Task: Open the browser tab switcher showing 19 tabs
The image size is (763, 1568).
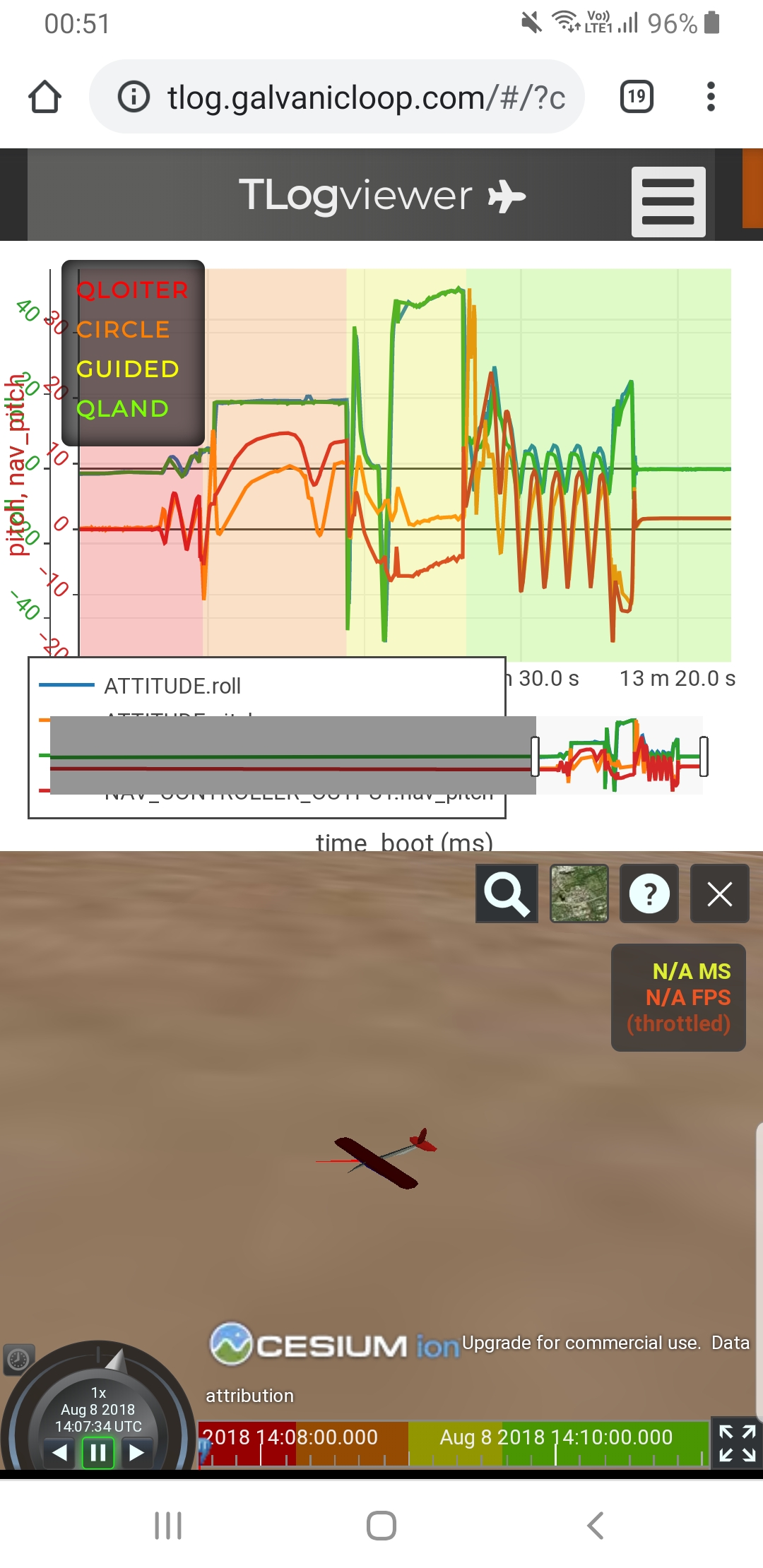Action: 635,95
